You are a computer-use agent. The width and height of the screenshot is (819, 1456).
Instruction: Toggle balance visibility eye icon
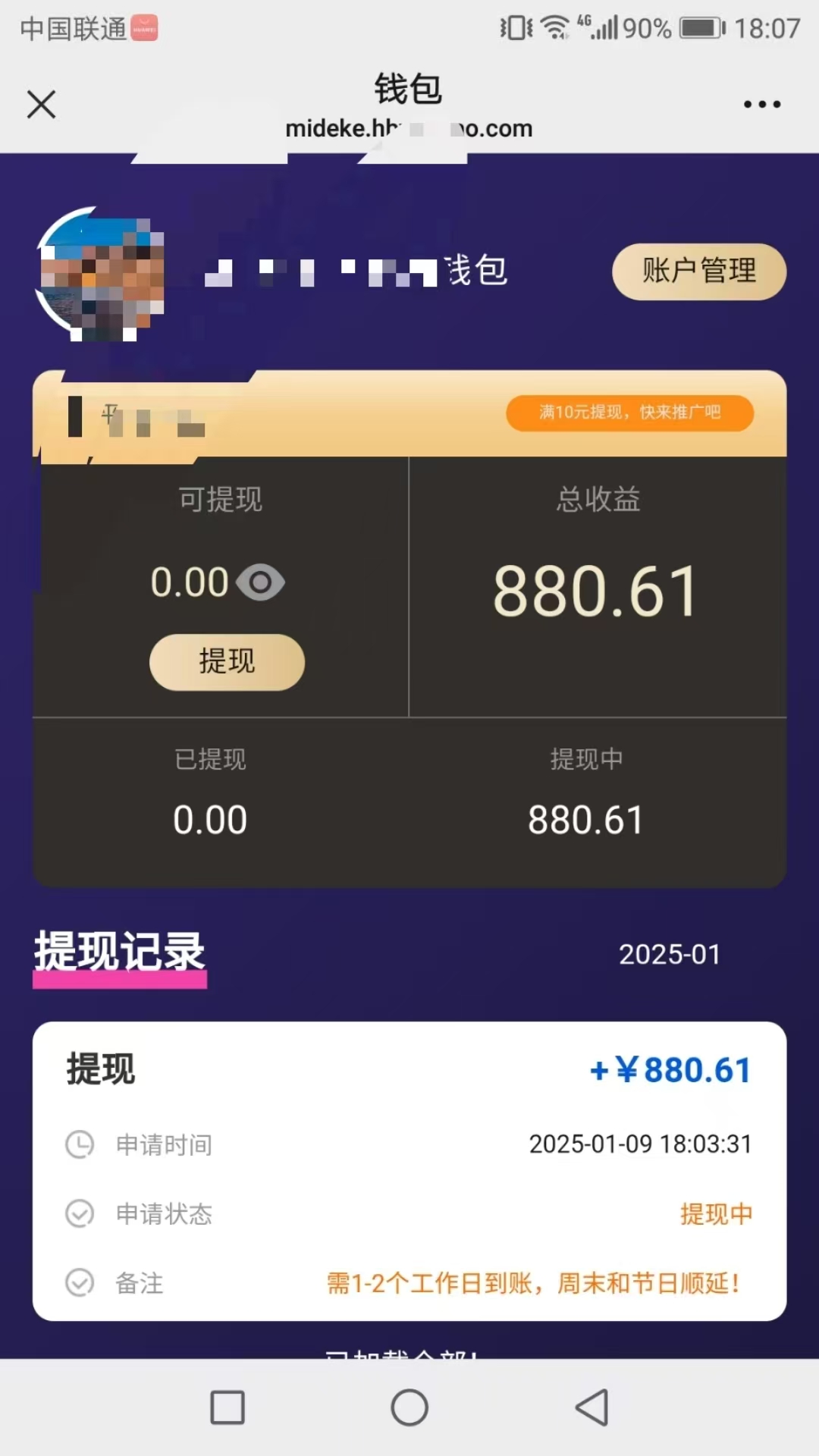tap(260, 582)
